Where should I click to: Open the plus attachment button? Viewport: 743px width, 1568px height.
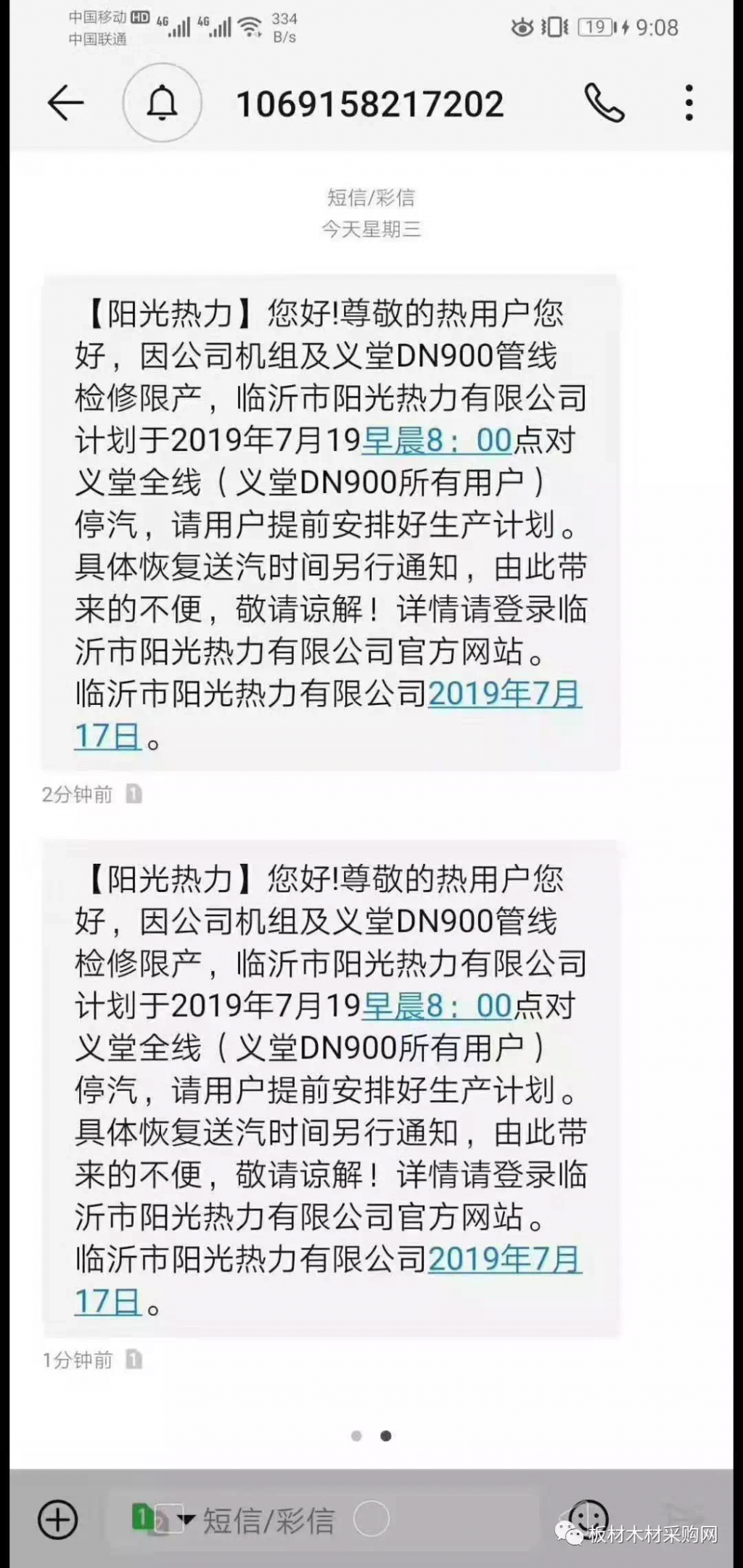[x=58, y=1519]
